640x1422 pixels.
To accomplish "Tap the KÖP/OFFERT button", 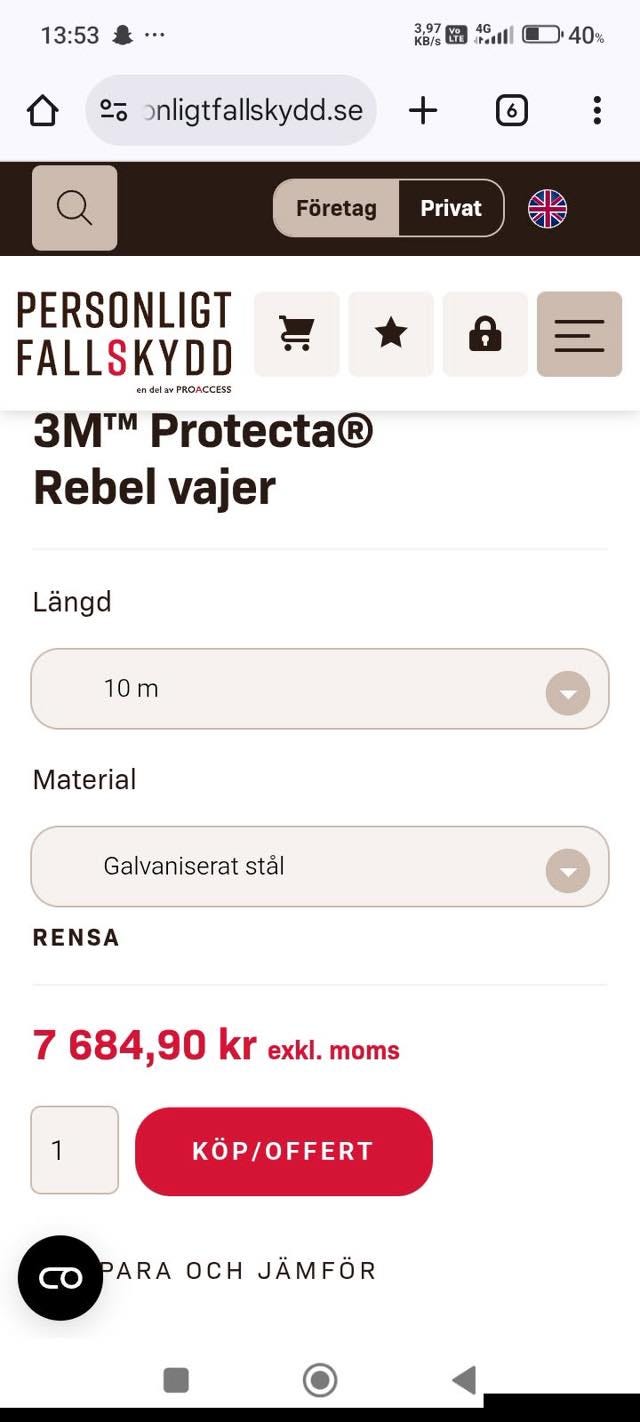I will click(284, 1151).
